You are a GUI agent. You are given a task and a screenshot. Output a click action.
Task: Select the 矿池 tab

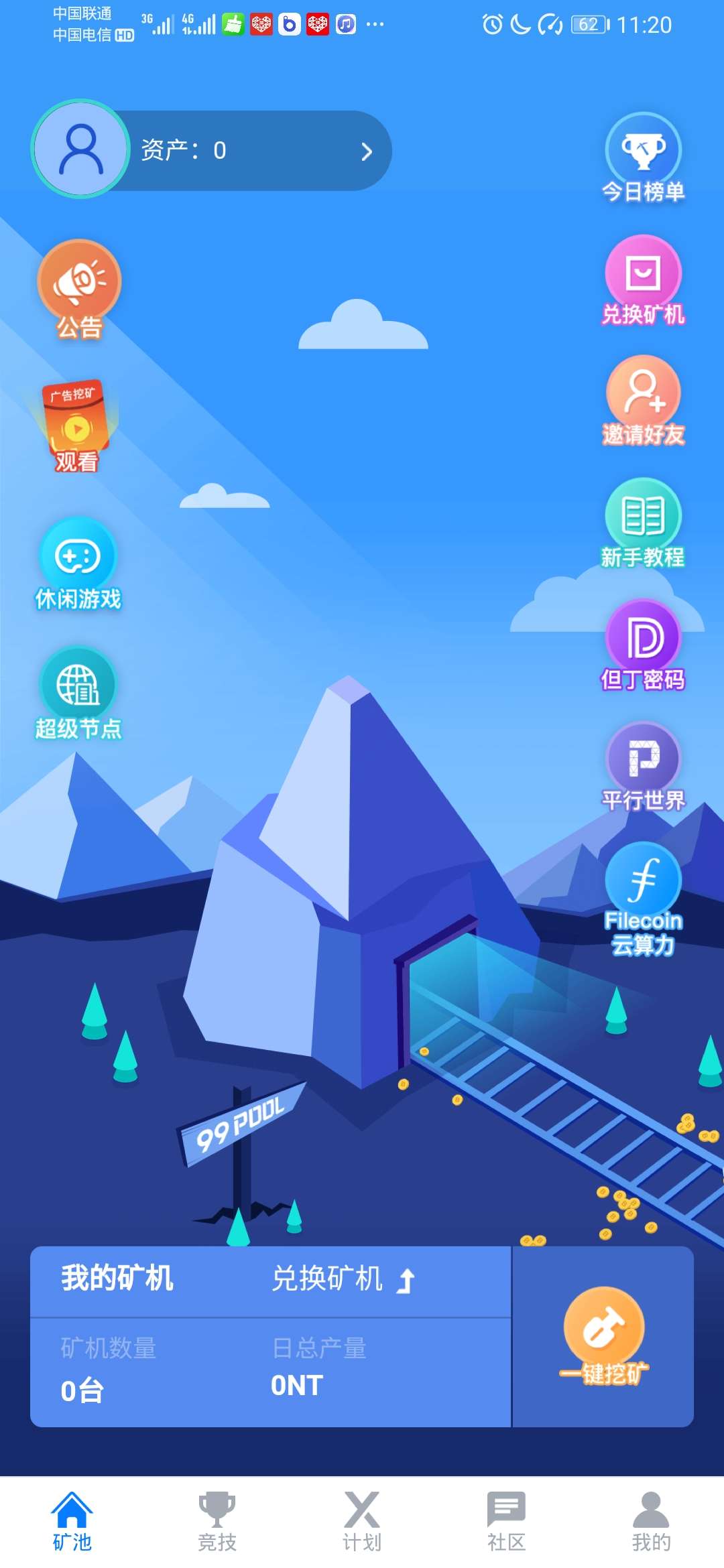(72, 1521)
